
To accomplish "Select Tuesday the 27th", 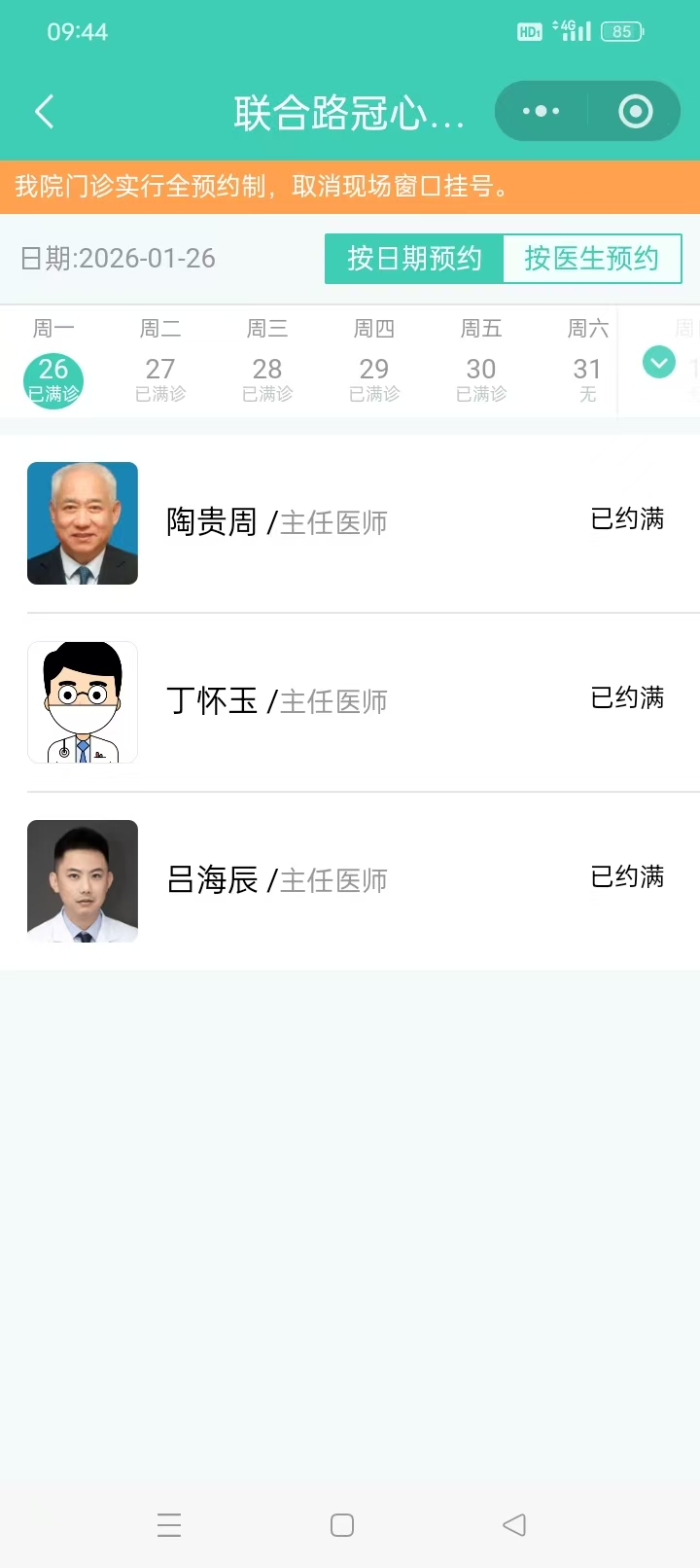I will [x=160, y=379].
